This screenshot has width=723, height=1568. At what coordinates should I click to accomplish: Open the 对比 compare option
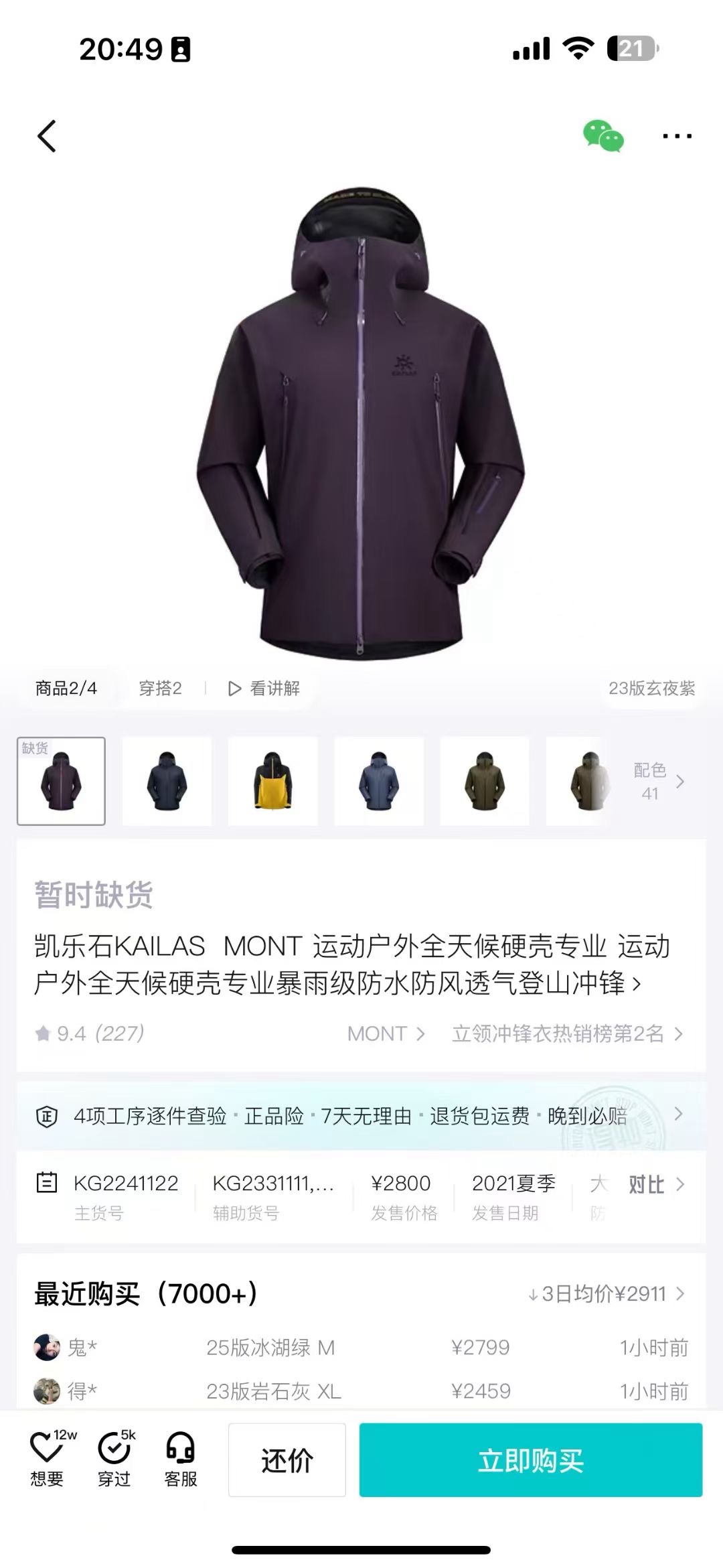click(656, 1184)
